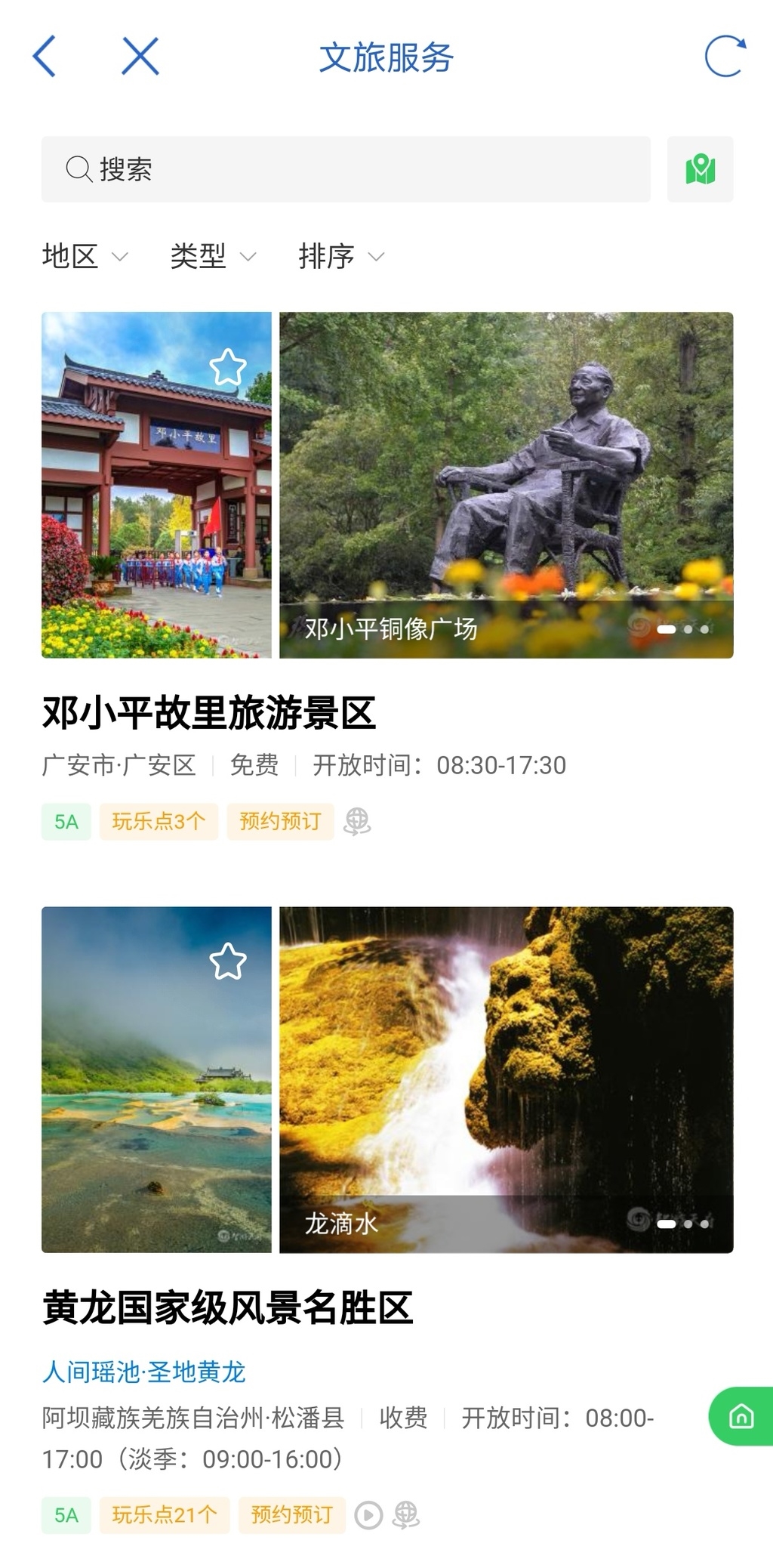Tap 预约预订 for 黄龙国家级风景名胜区
Image resolution: width=773 pixels, height=1568 pixels.
click(x=291, y=1514)
